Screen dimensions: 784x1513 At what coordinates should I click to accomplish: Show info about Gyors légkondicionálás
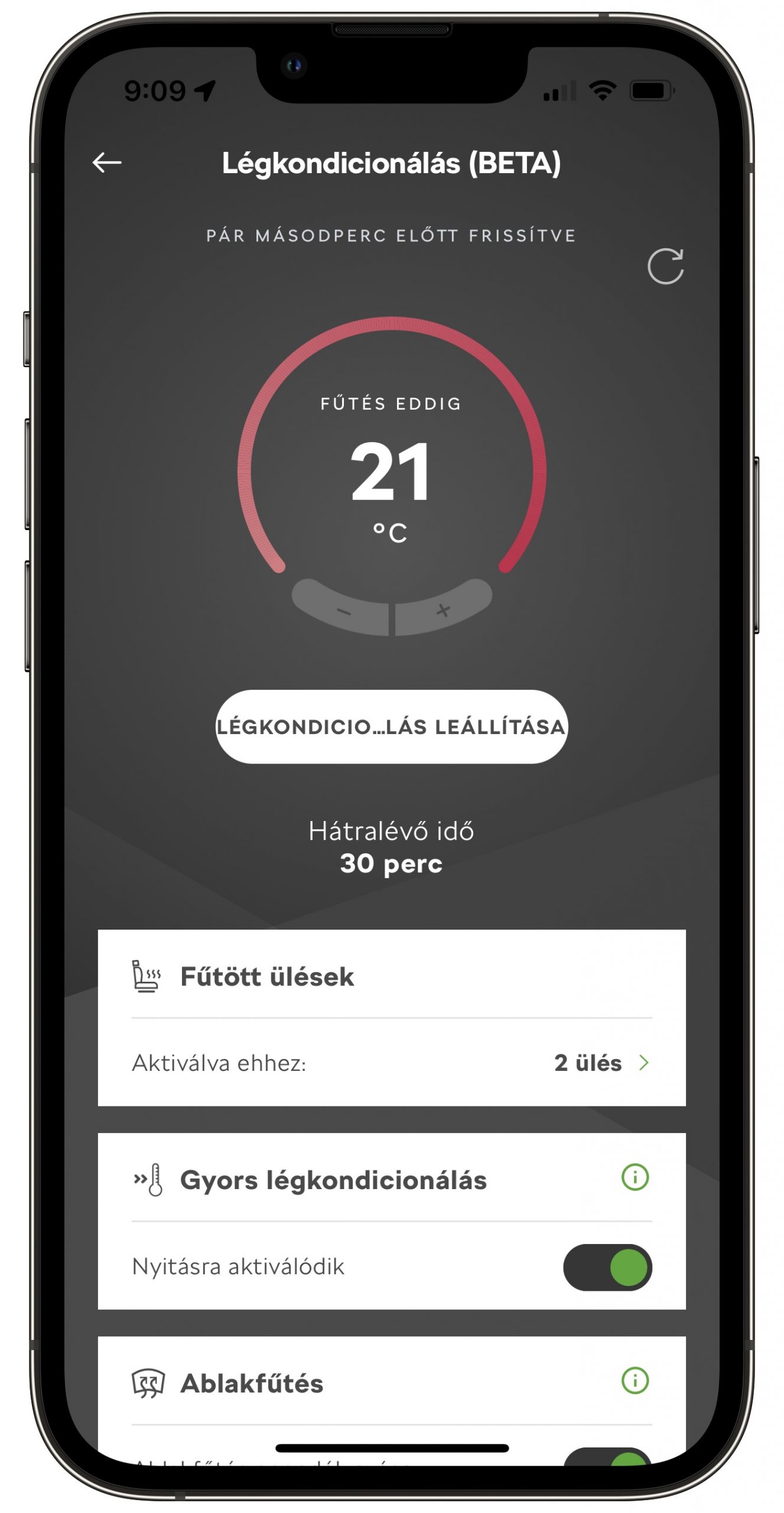(635, 1178)
